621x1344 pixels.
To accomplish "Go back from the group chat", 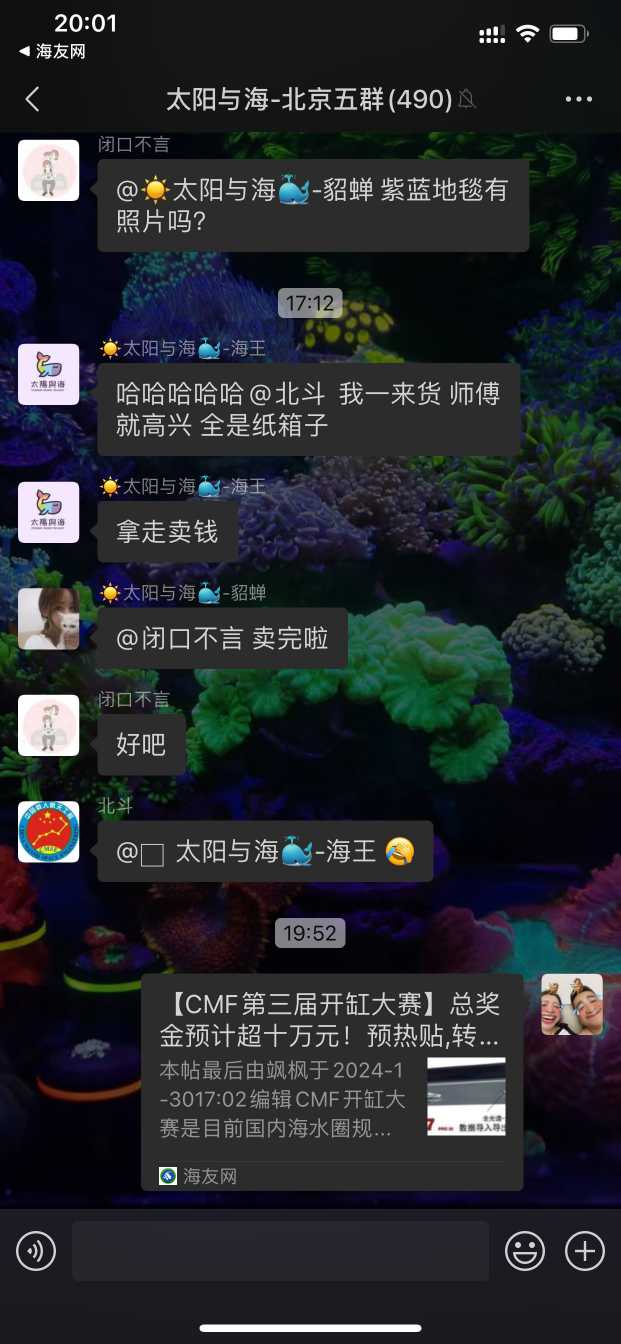I will pos(33,99).
